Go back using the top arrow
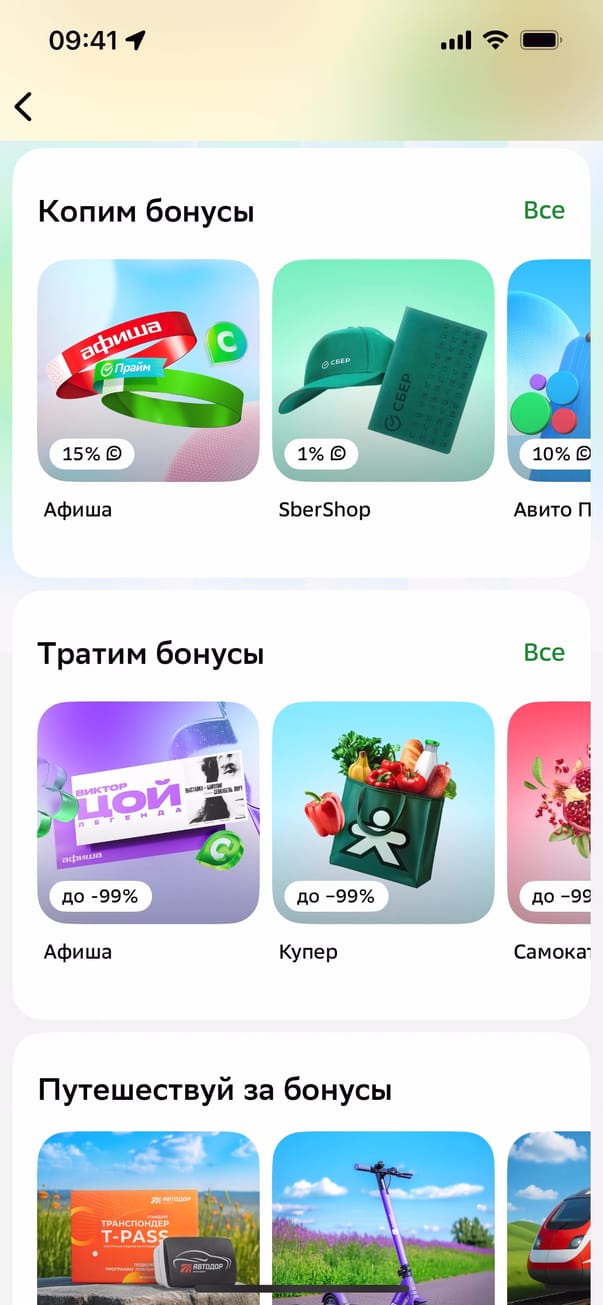The height and width of the screenshot is (1305, 603). pyautogui.click(x=24, y=106)
